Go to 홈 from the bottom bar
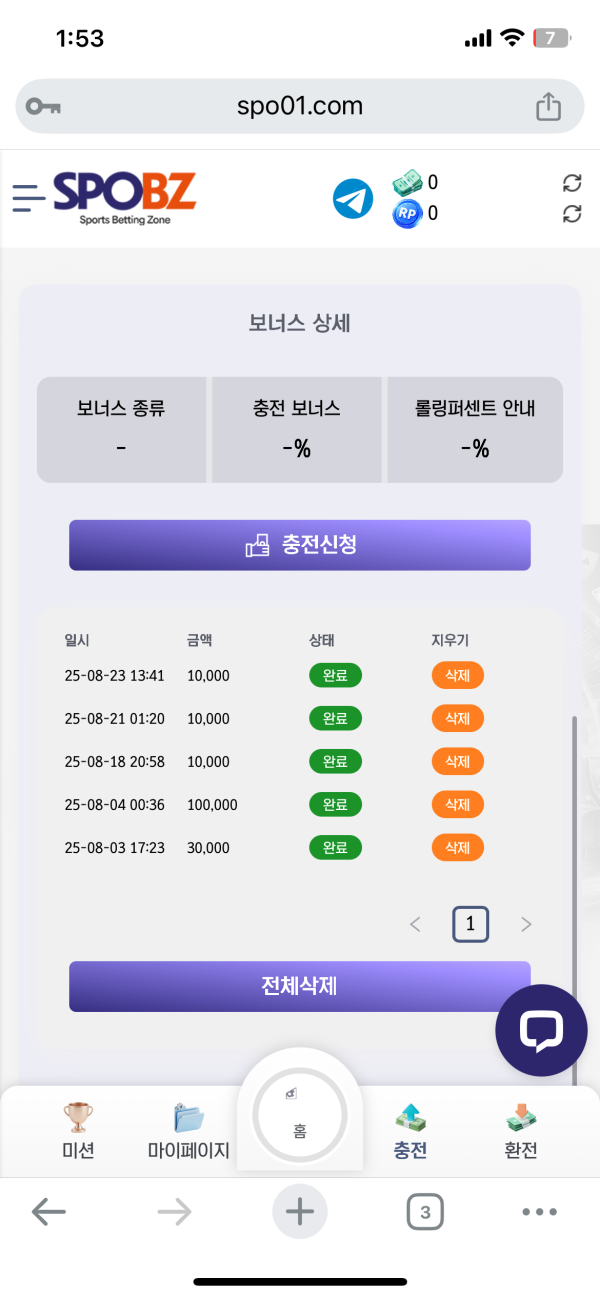 click(x=300, y=1116)
